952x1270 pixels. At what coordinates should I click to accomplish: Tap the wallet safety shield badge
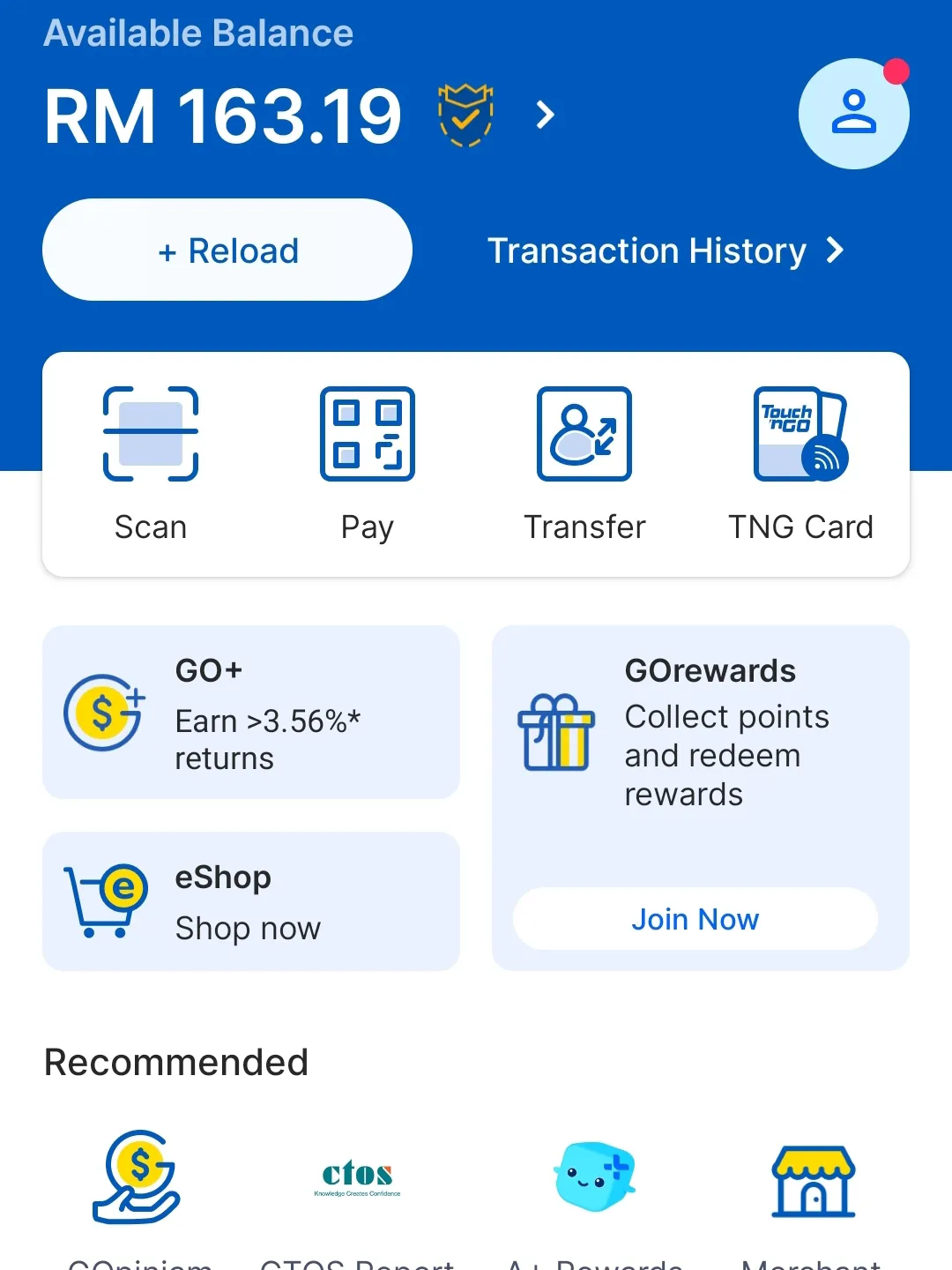point(465,115)
